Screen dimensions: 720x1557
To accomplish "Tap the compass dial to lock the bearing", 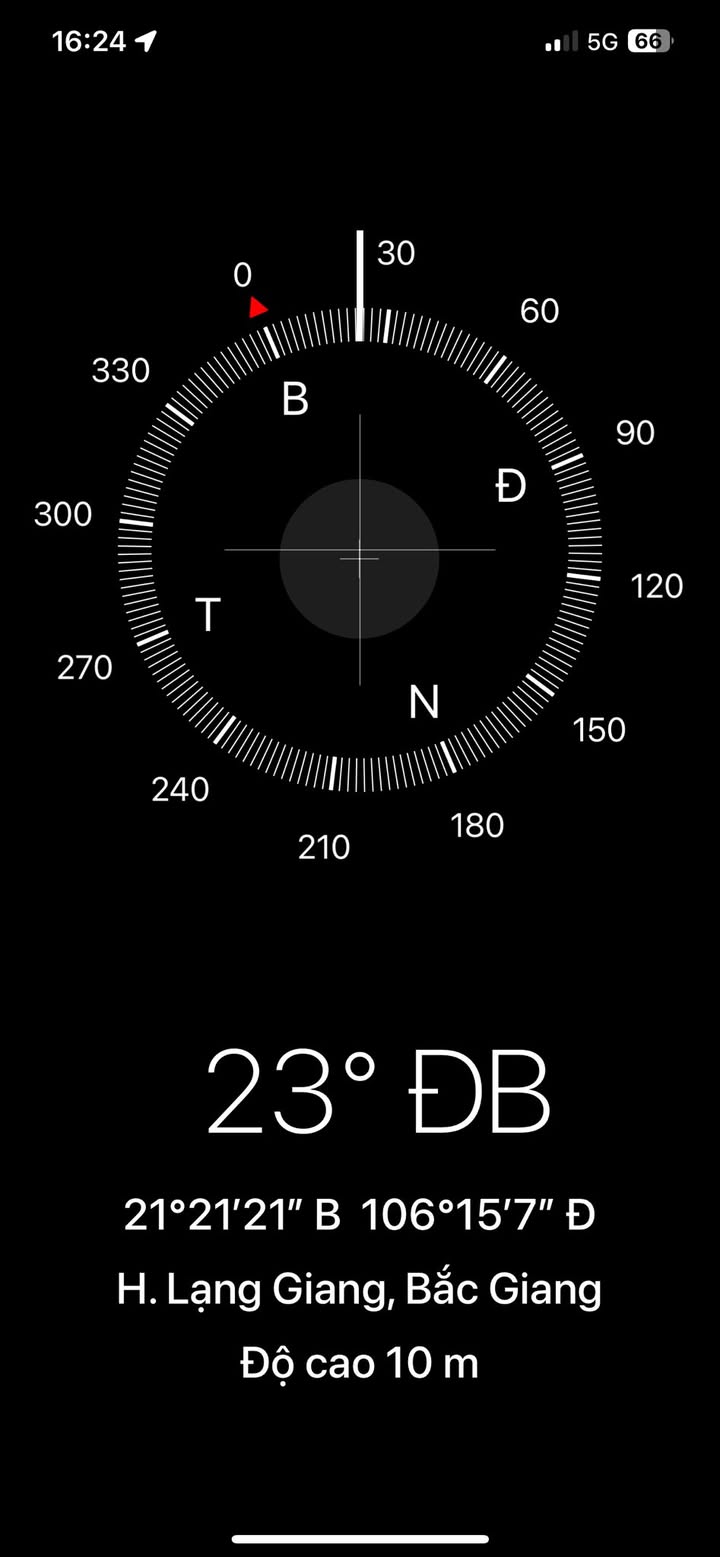I will click(359, 558).
